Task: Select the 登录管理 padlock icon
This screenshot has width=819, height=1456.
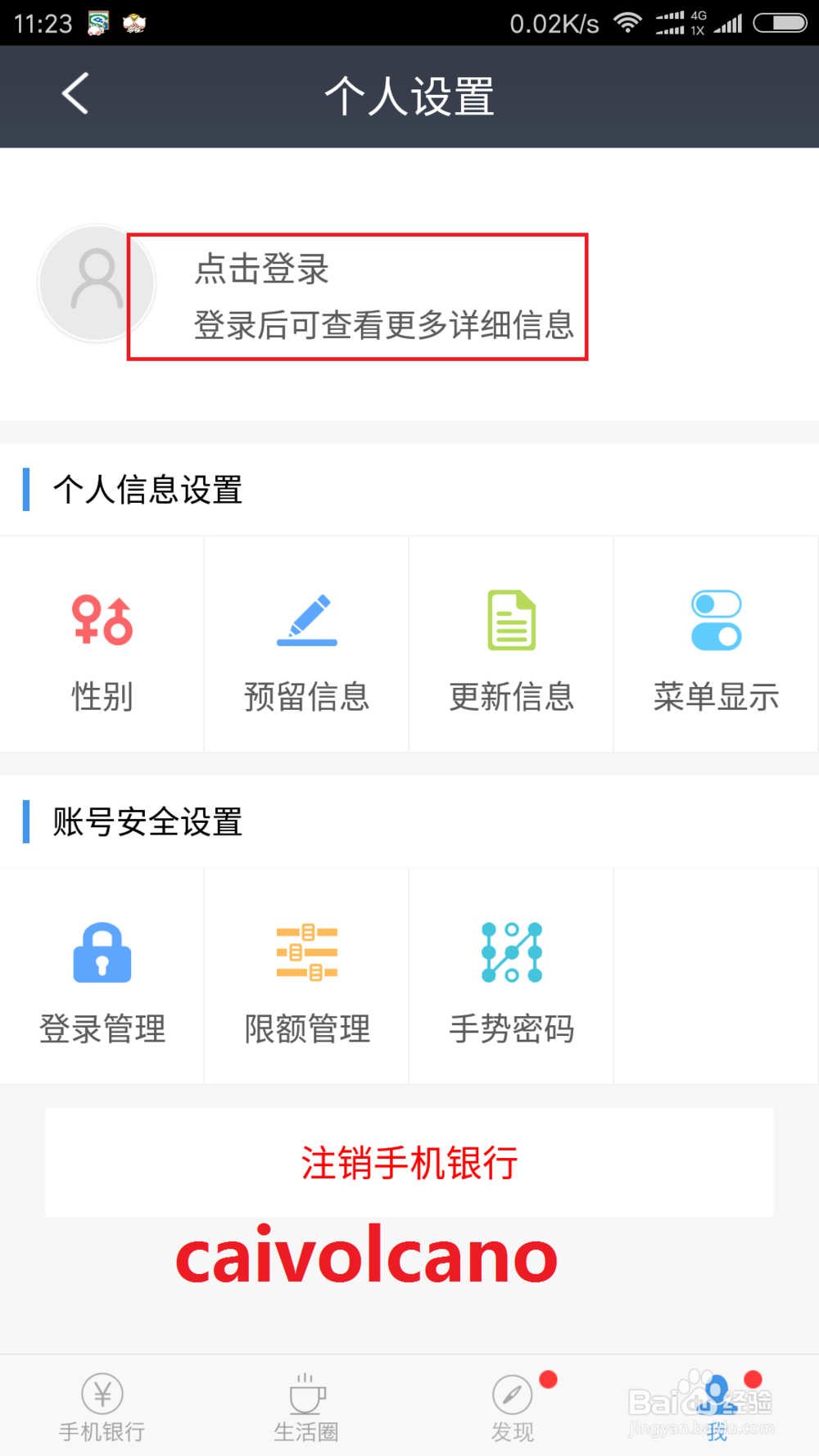Action: click(102, 952)
